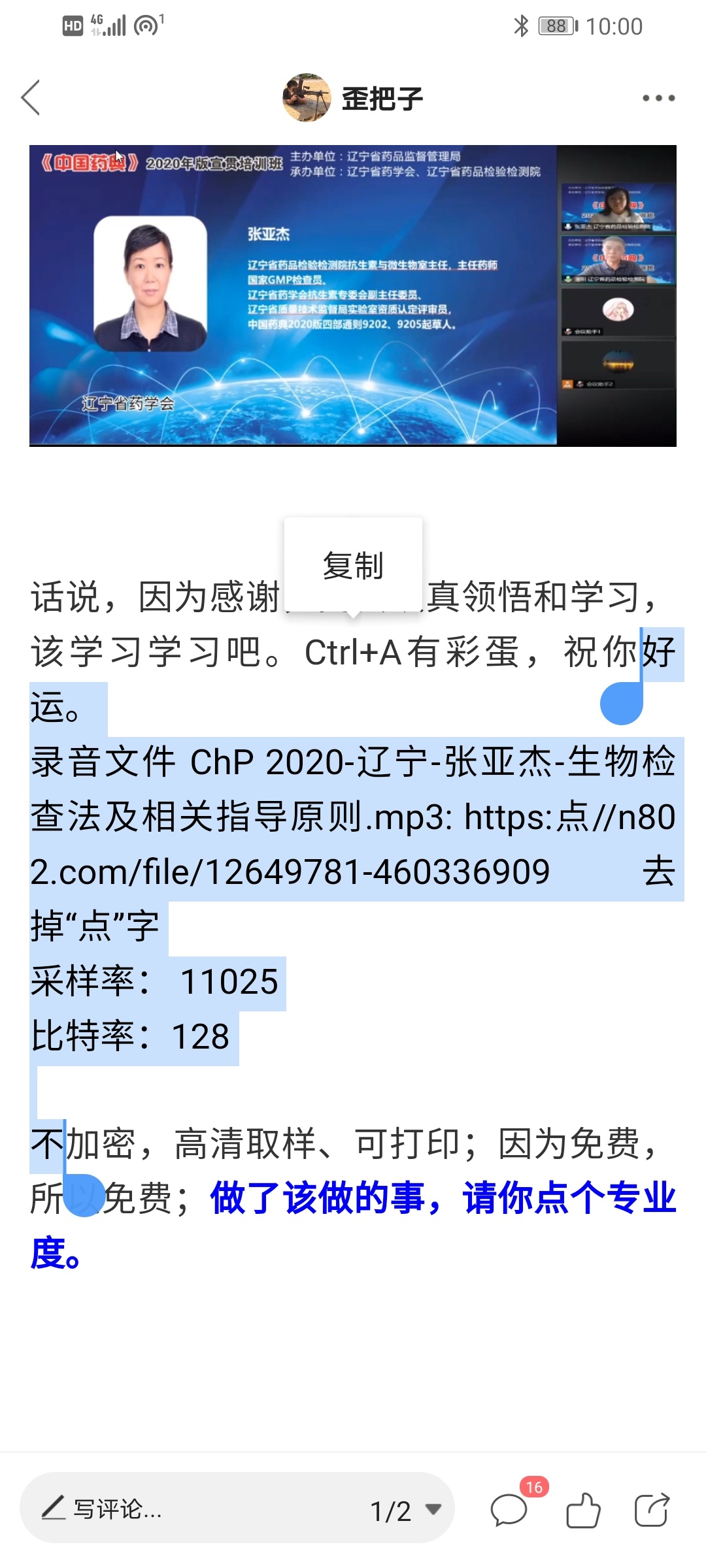This screenshot has width=706, height=1568.
Task: Open the training-class image in the post
Action: (353, 296)
